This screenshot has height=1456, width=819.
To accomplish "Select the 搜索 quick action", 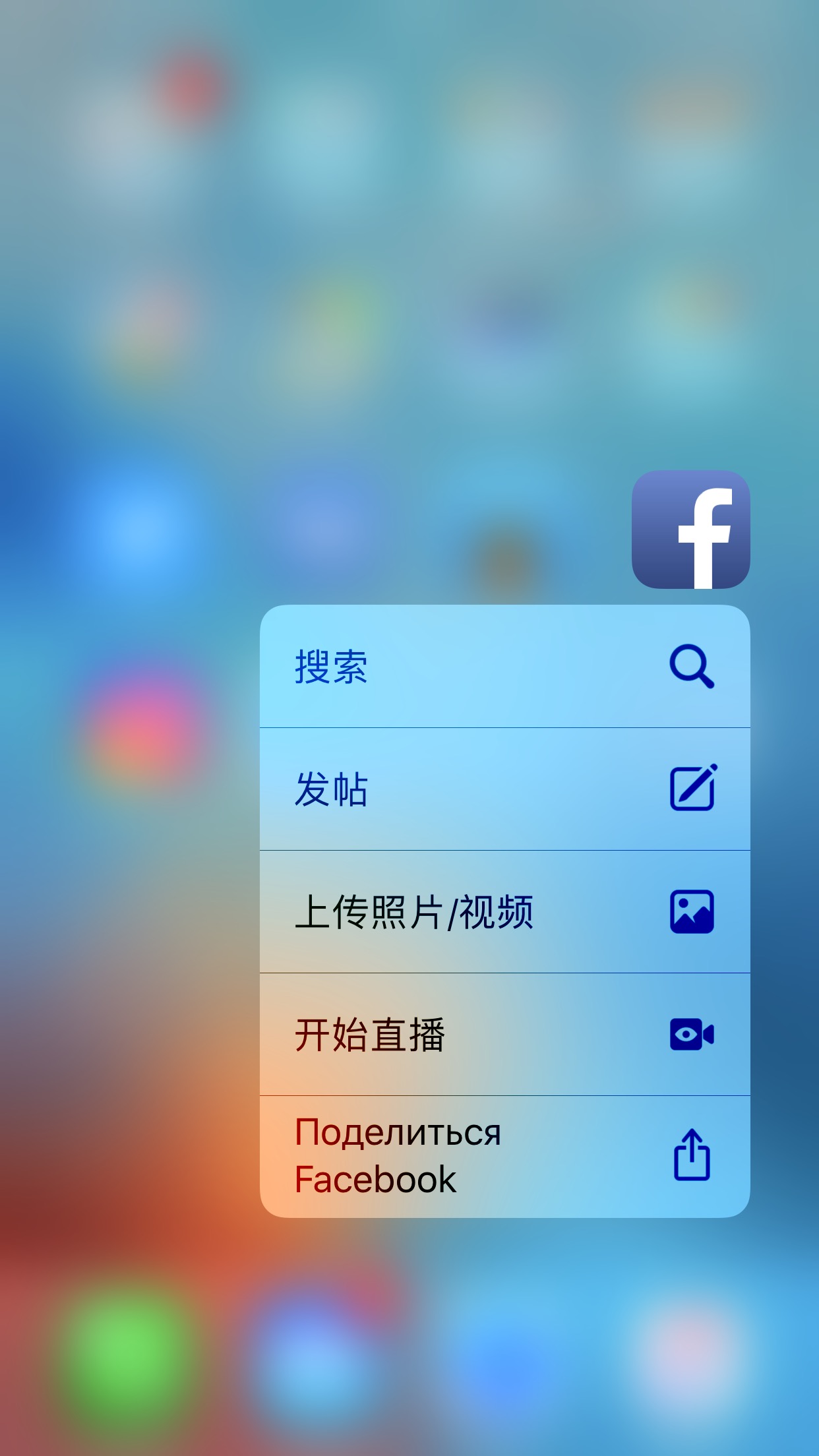I will point(505,667).
